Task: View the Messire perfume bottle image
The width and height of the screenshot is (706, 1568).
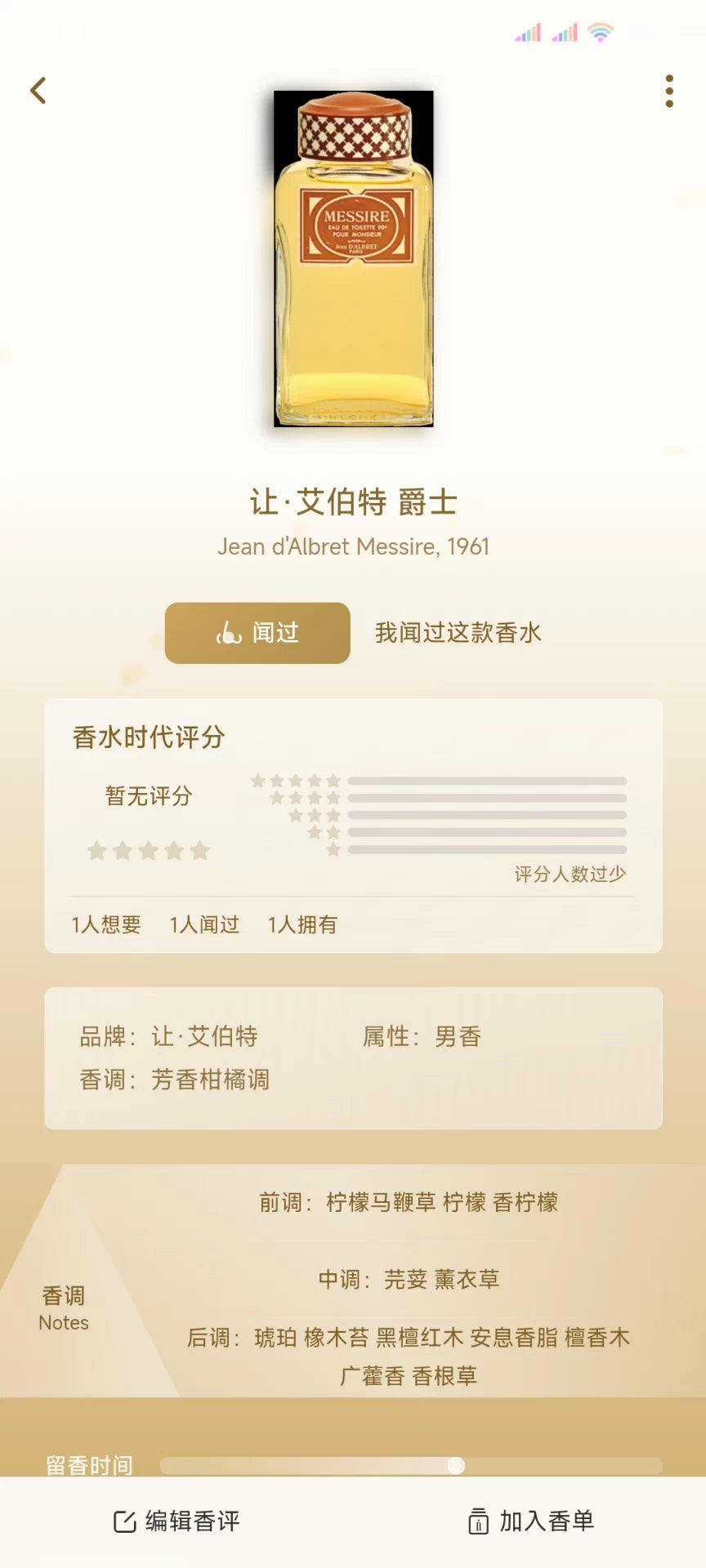Action: point(353,259)
